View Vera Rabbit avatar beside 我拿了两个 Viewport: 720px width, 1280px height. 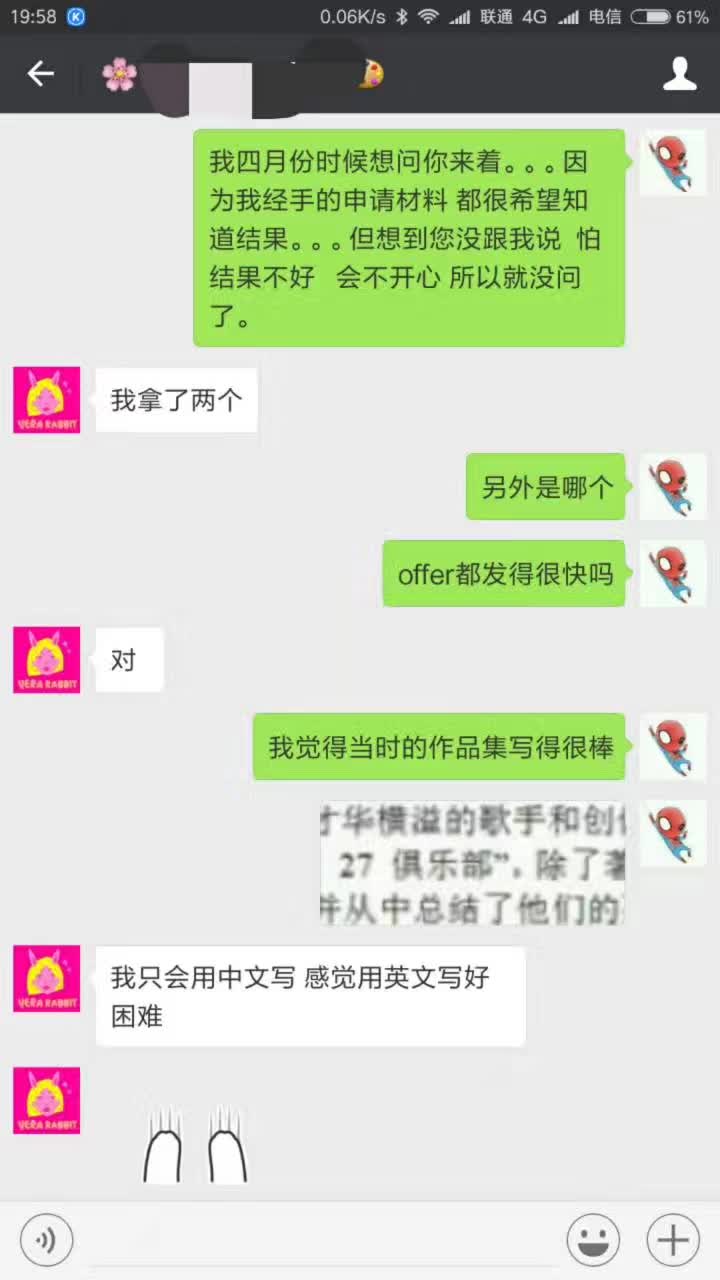coord(47,400)
